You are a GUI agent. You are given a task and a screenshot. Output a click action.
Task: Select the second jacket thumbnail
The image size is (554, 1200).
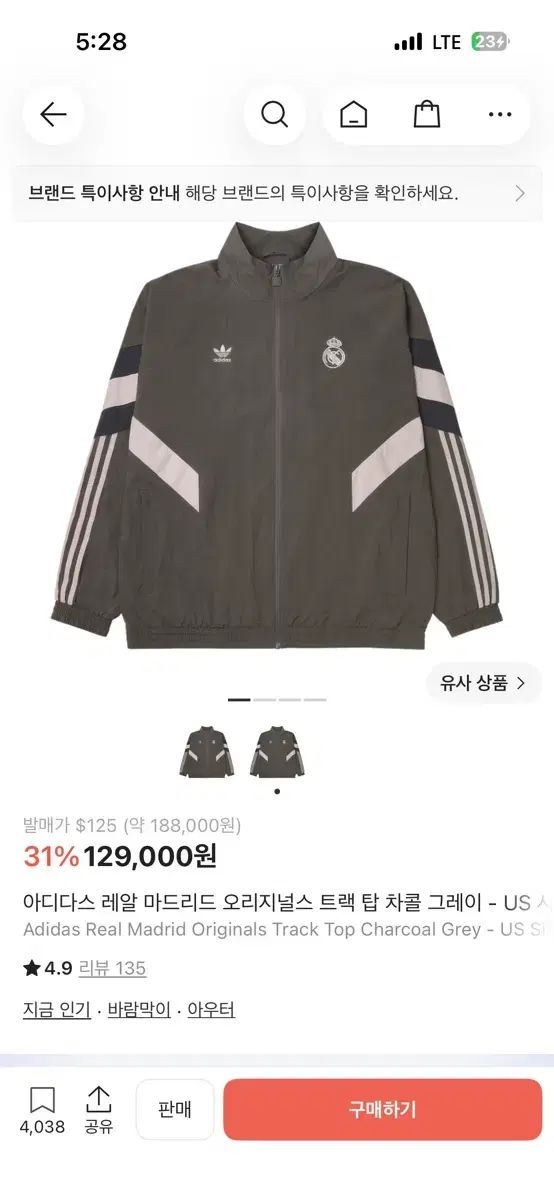[277, 751]
